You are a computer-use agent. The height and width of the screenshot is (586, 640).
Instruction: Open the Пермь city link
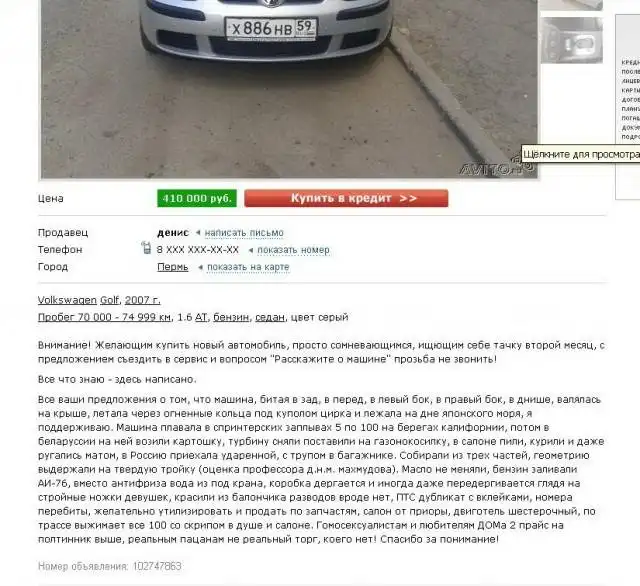[172, 267]
